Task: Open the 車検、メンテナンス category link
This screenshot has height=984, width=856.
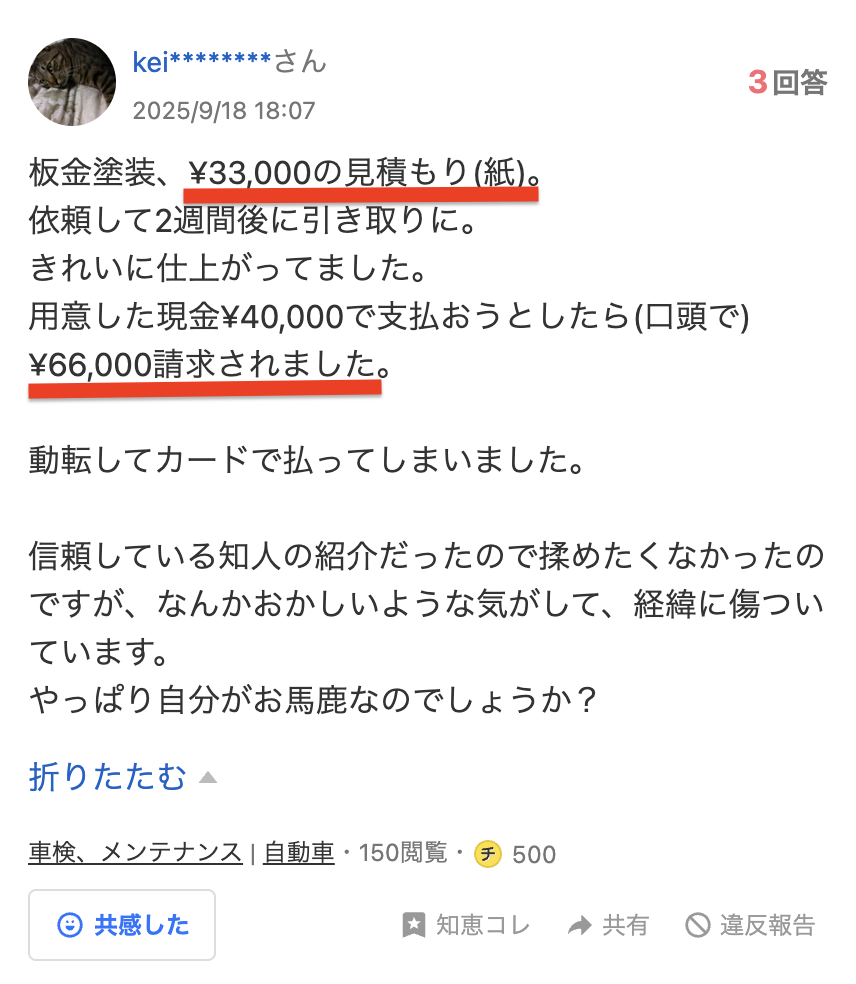Action: [135, 853]
